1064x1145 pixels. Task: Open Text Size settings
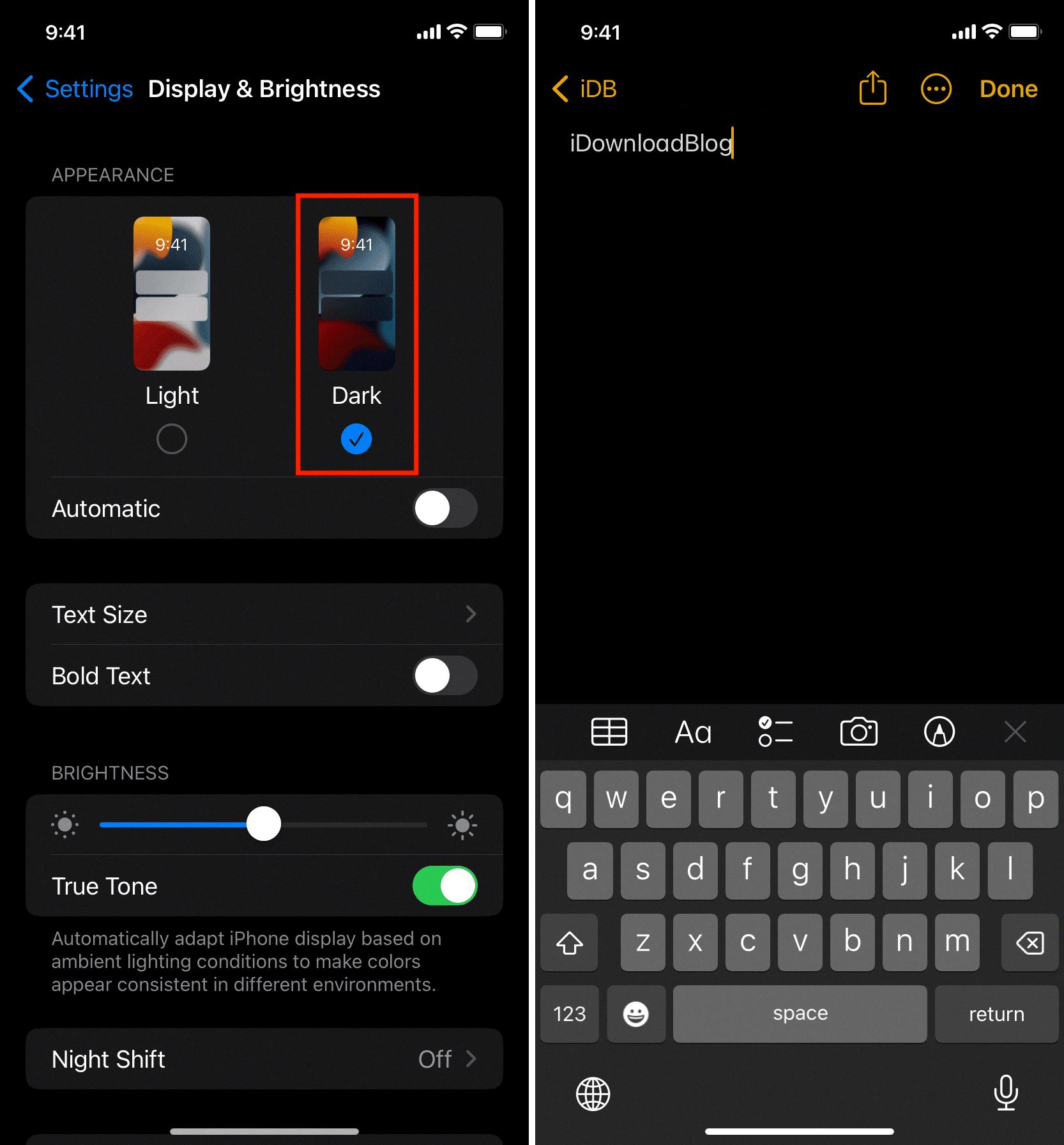(264, 614)
